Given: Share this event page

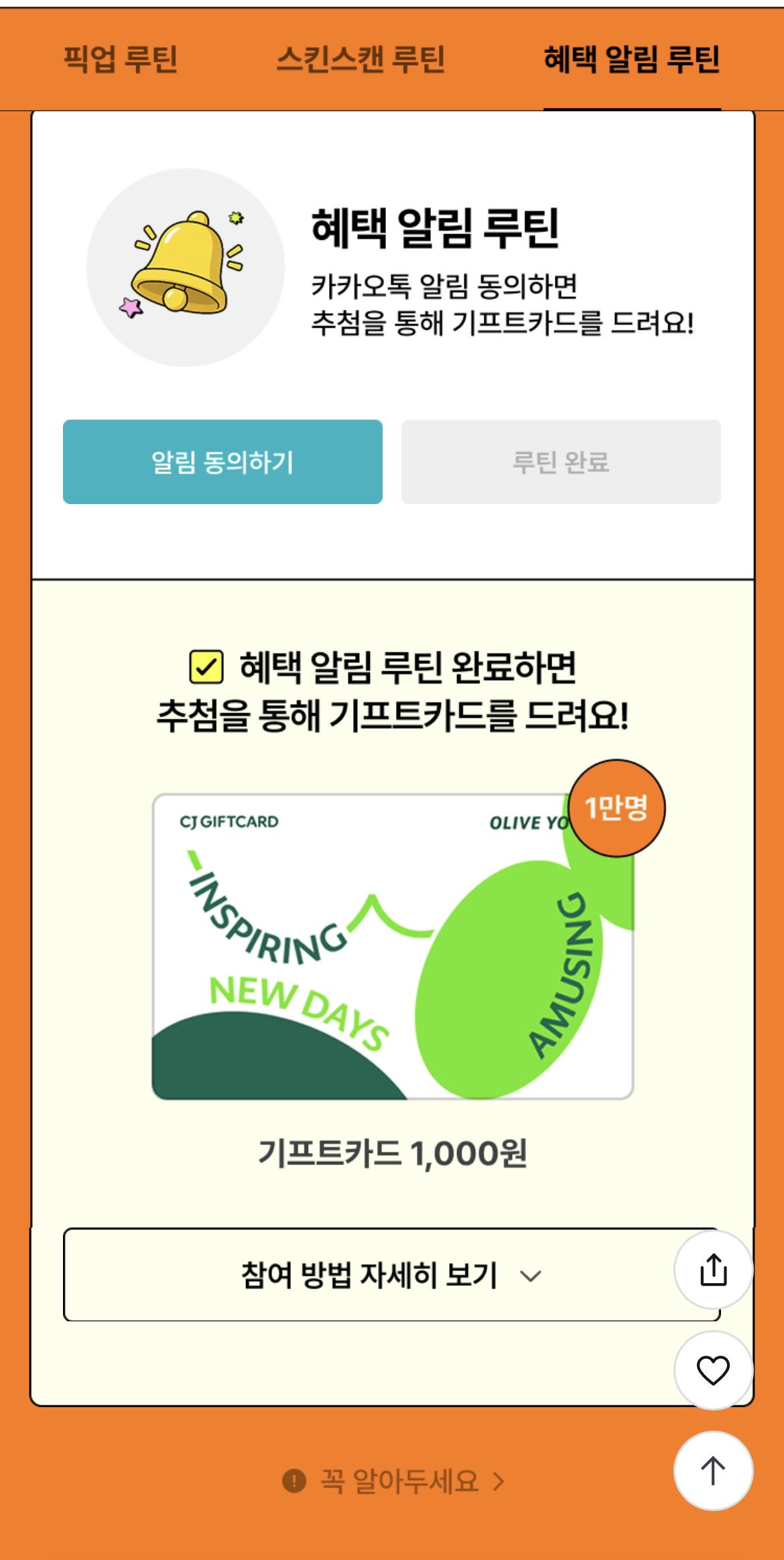Looking at the screenshot, I should (713, 1269).
